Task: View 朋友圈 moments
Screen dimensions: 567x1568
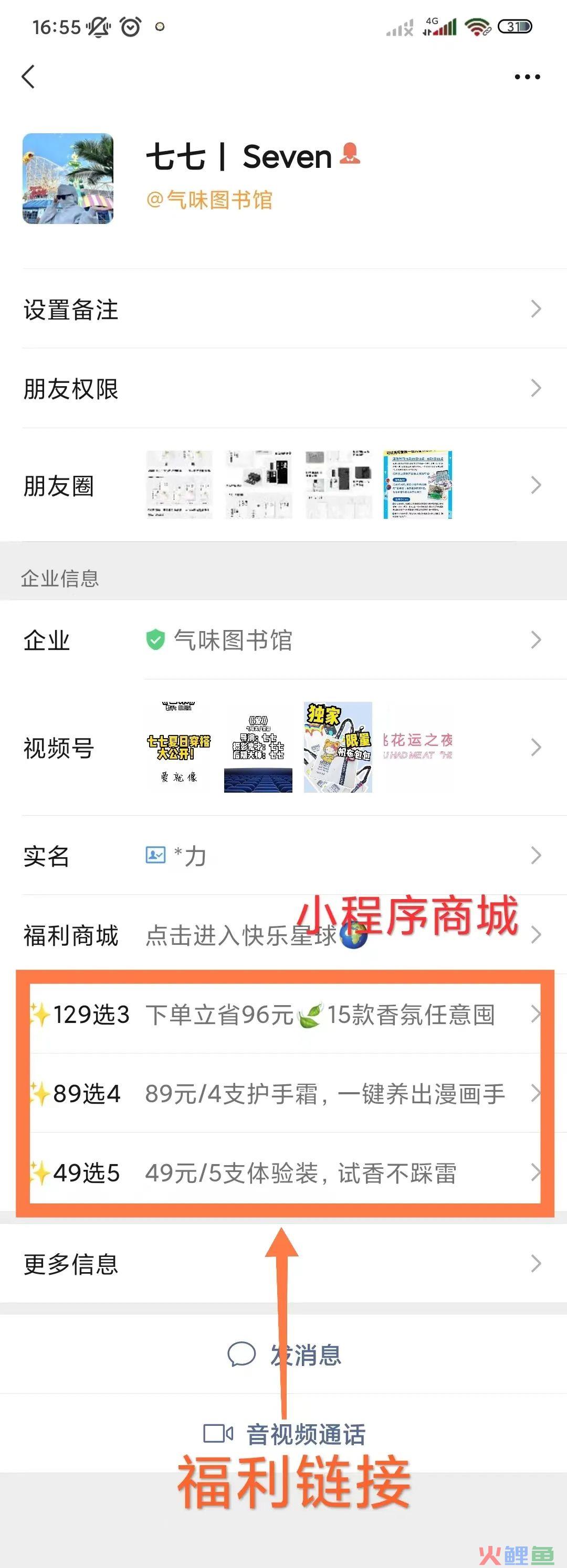Action: pyautogui.click(x=283, y=485)
